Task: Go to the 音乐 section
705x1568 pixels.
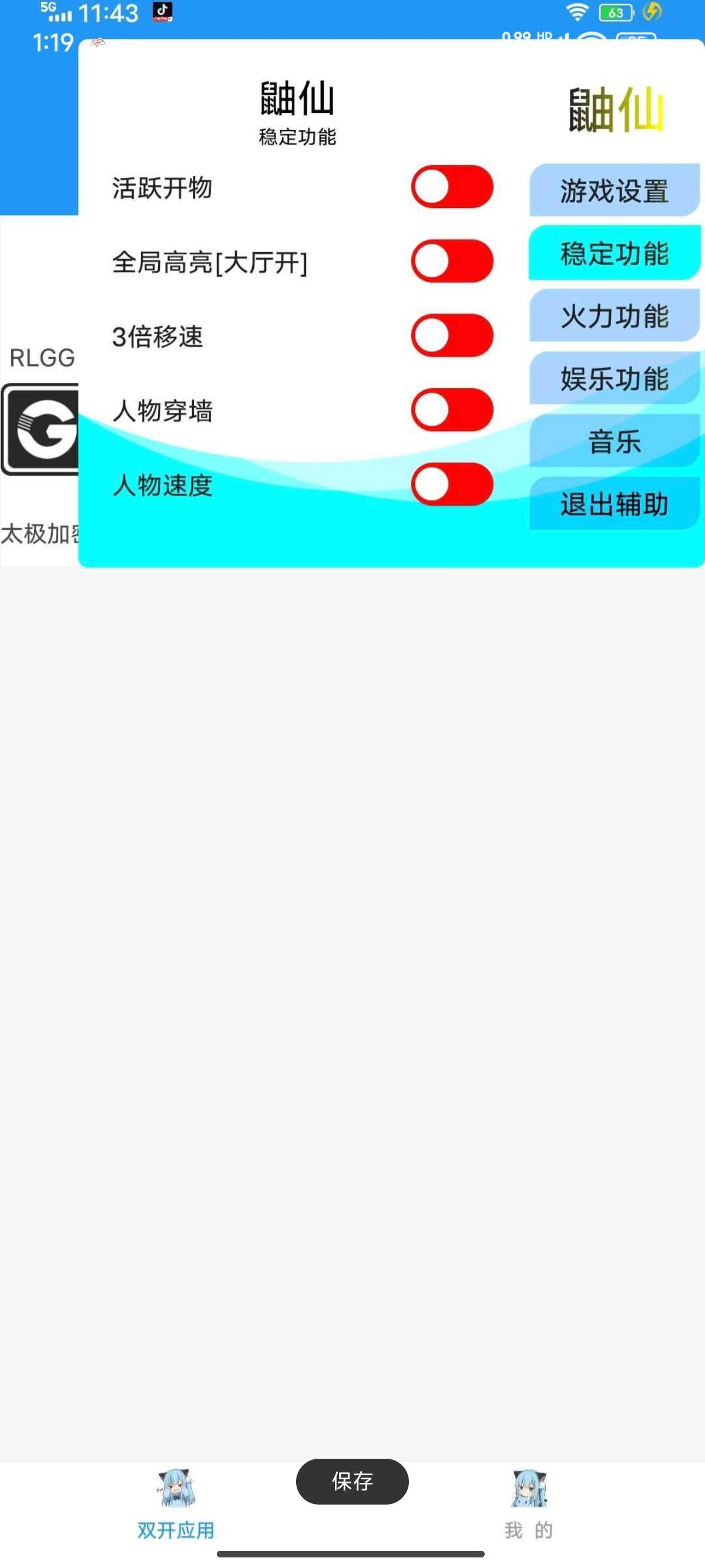Action: (x=614, y=441)
